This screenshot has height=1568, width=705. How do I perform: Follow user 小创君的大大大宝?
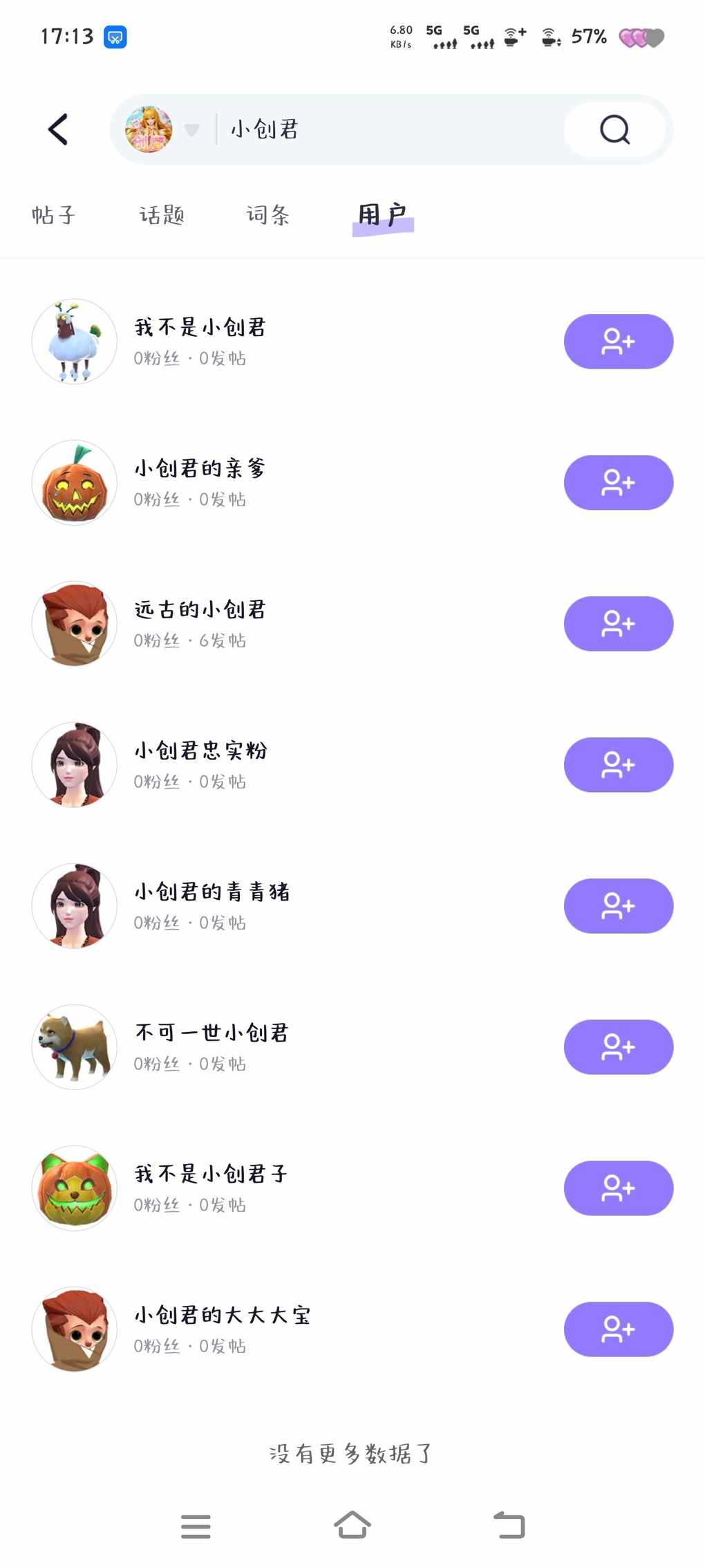(618, 1329)
